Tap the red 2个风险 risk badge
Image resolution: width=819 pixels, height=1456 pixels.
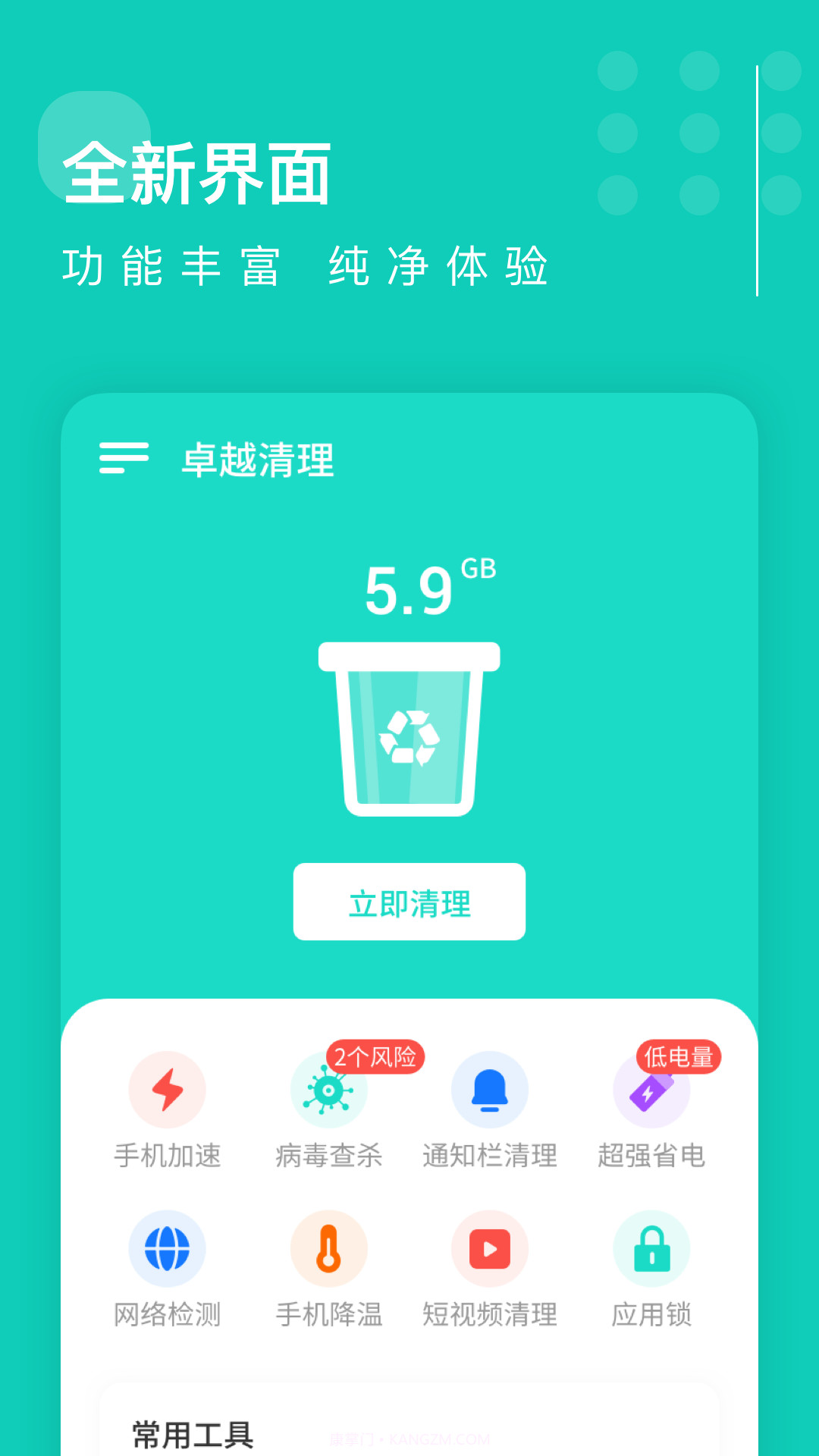click(x=375, y=1054)
